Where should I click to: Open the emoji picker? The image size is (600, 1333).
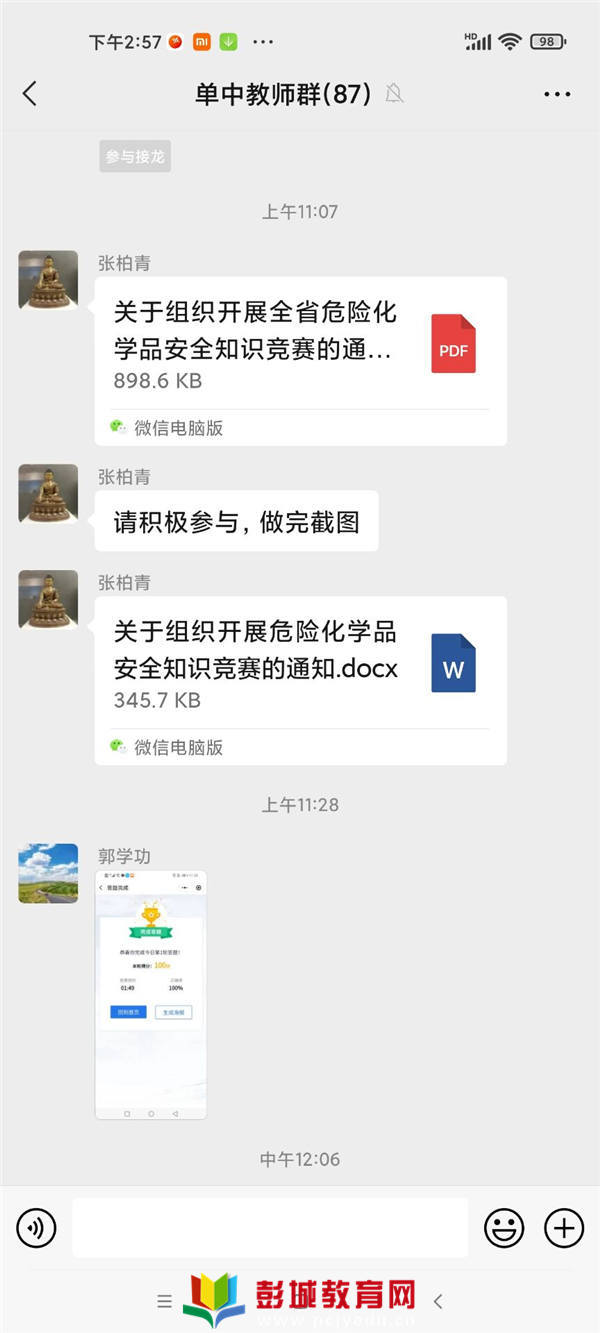tap(504, 1227)
